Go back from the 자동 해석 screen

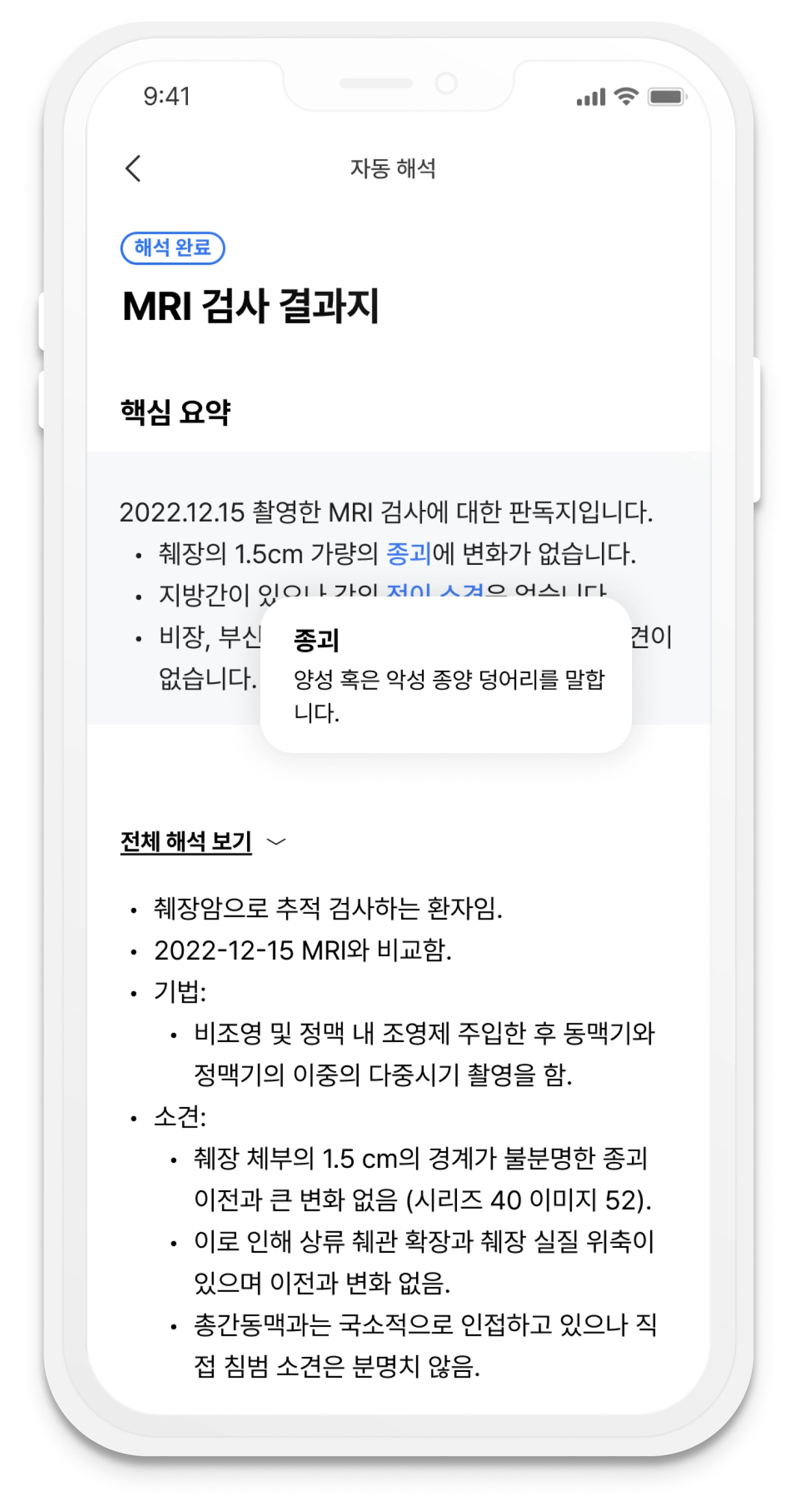coord(134,169)
